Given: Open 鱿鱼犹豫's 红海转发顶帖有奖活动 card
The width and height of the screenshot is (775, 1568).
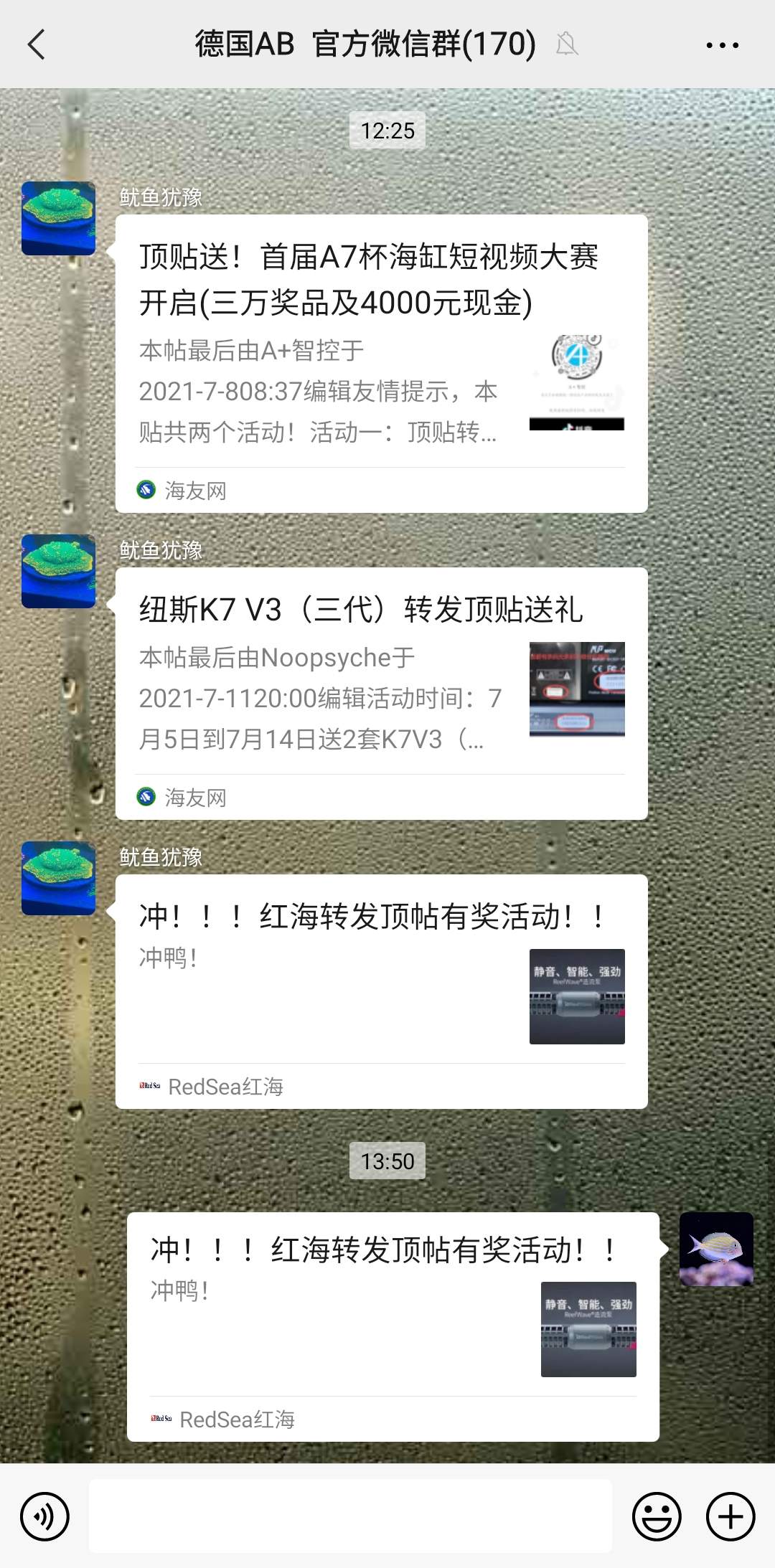Looking at the screenshot, I should point(381,991).
